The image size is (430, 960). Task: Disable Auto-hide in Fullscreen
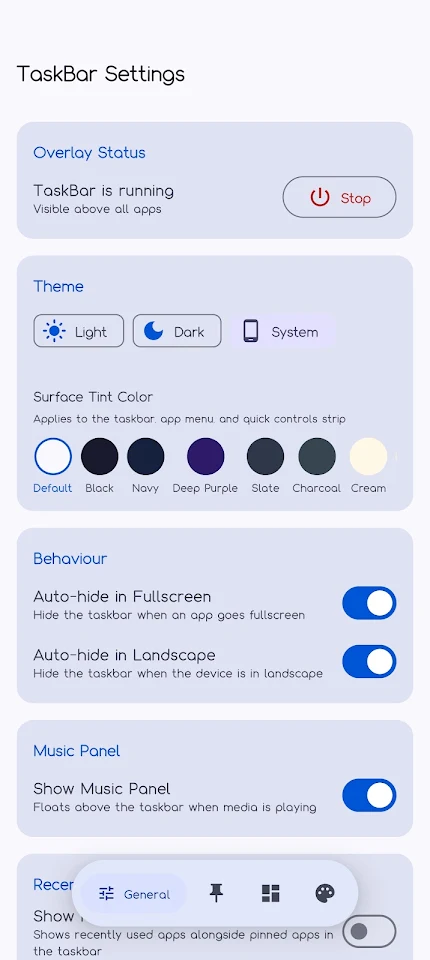pyautogui.click(x=369, y=603)
